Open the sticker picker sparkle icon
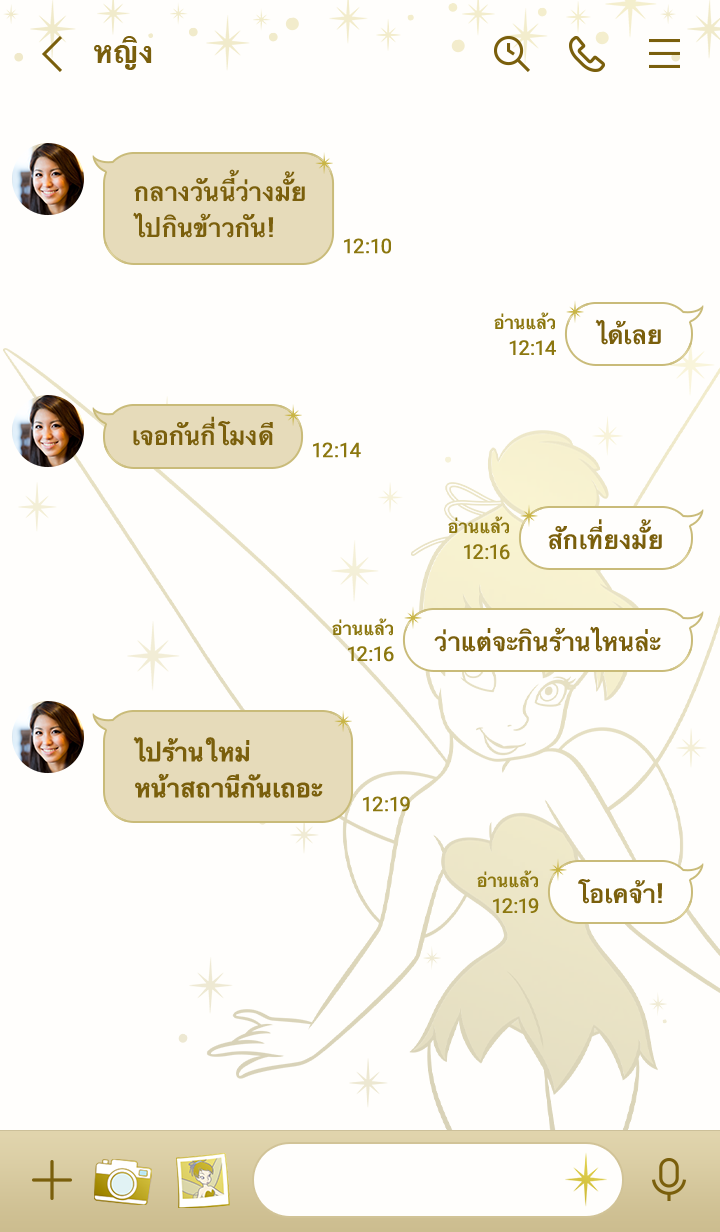The width and height of the screenshot is (720, 1232). click(586, 1181)
